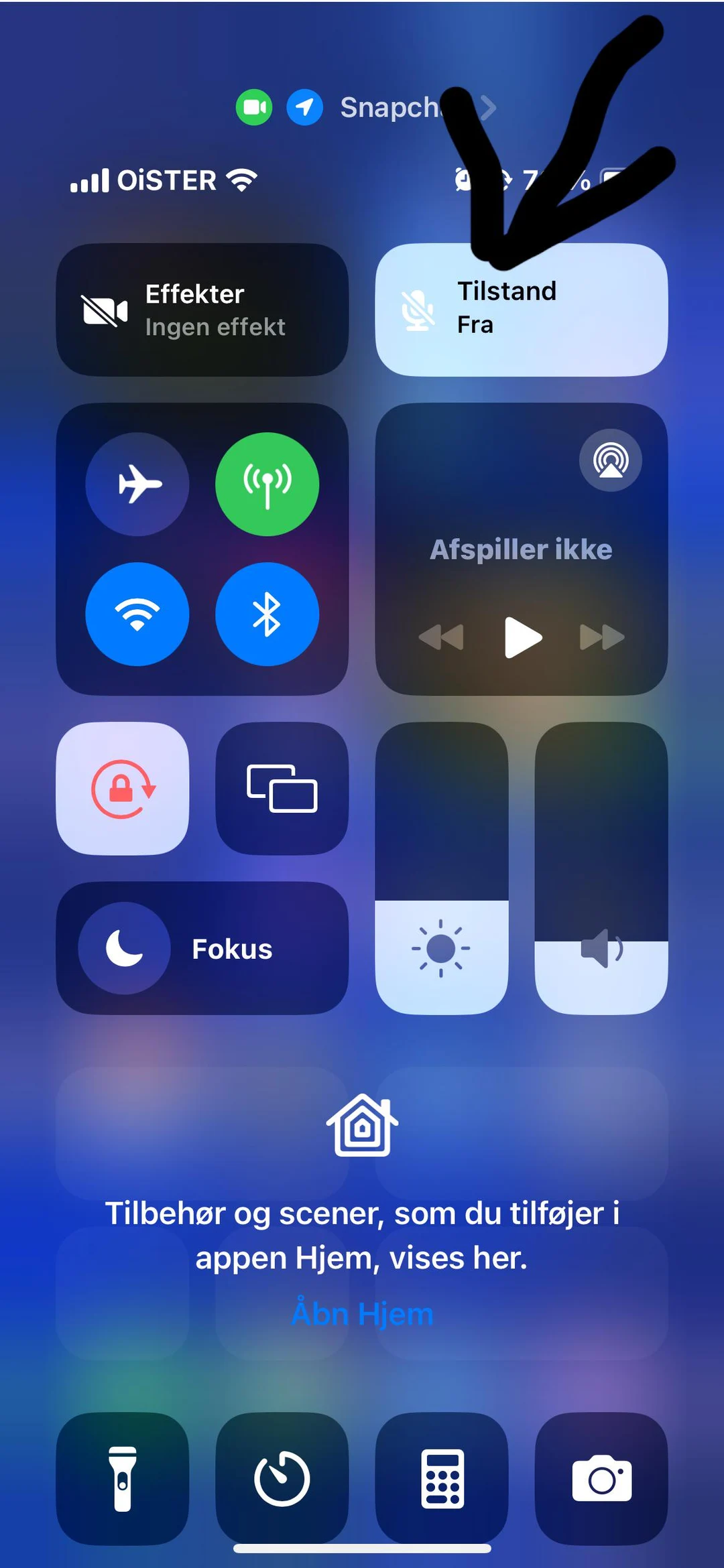Tap the brightness slider
This screenshot has height=1568, width=724.
(x=441, y=868)
